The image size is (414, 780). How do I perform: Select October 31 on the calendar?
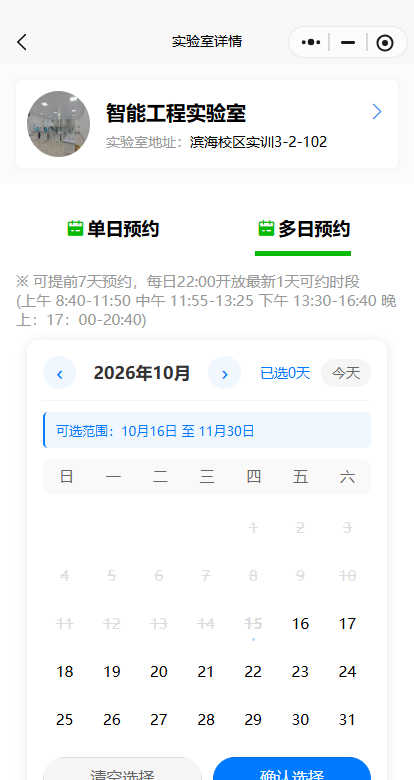(x=347, y=720)
